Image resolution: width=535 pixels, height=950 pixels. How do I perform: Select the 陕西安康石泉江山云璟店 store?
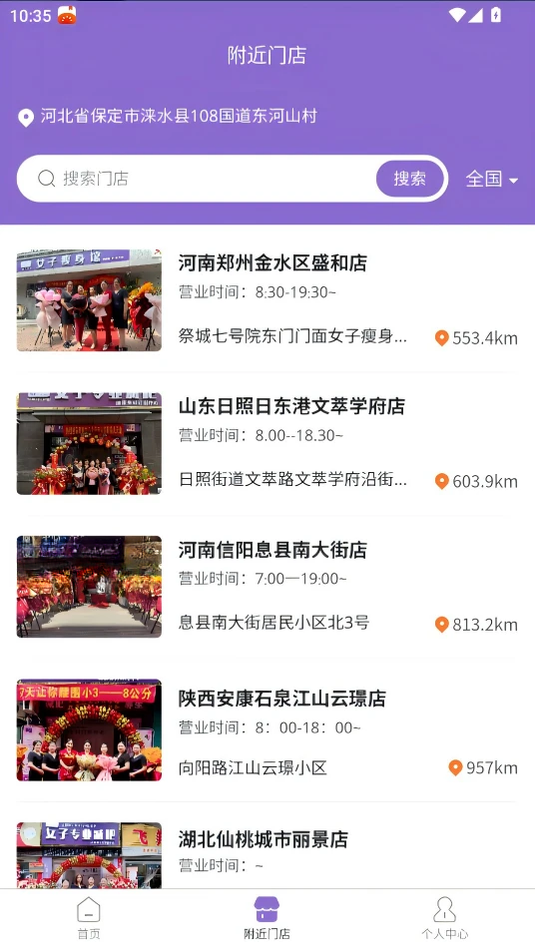coord(267,730)
